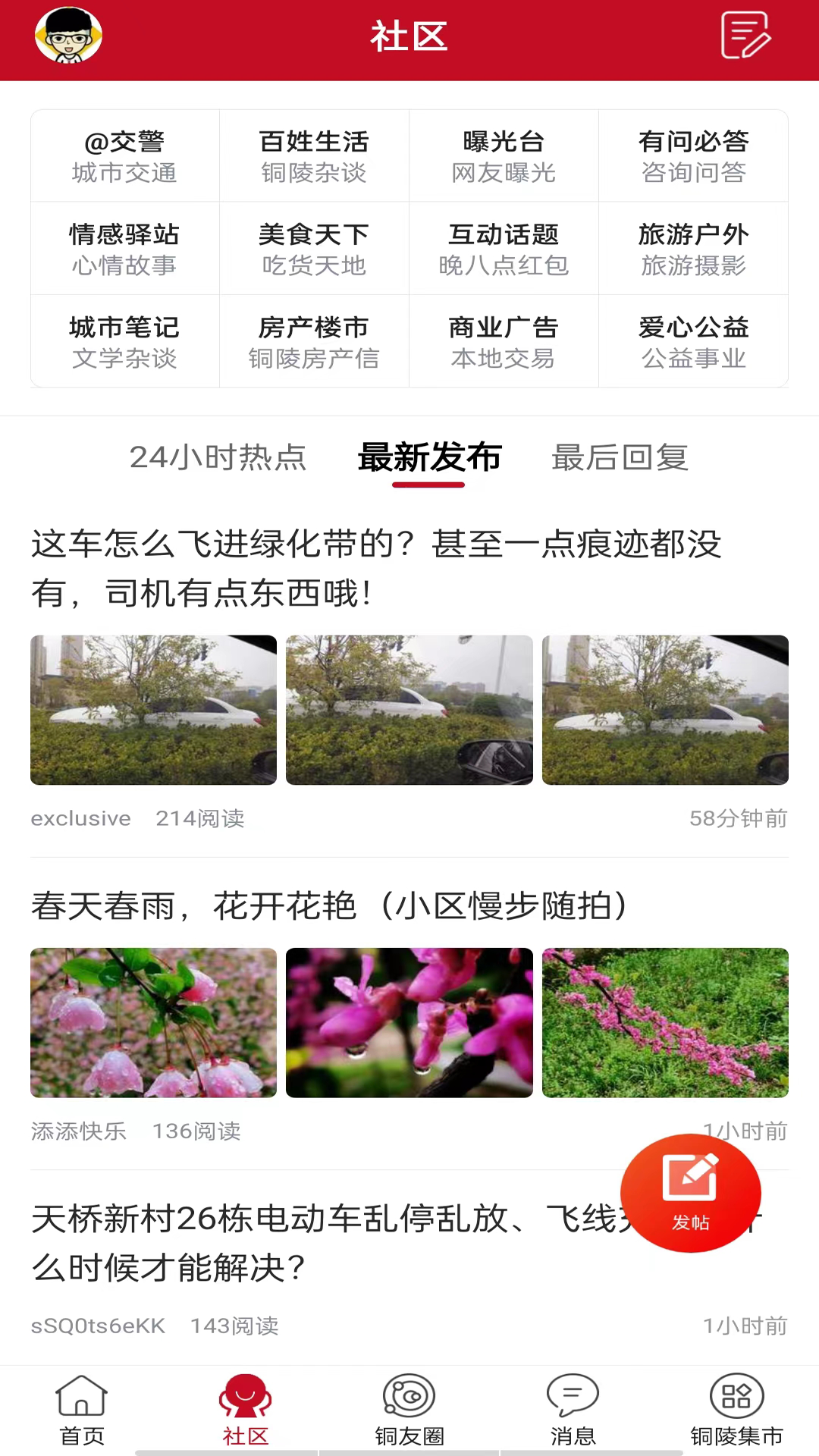Select the 房产楼市 real estate category
Image resolution: width=819 pixels, height=1456 pixels.
(x=314, y=340)
